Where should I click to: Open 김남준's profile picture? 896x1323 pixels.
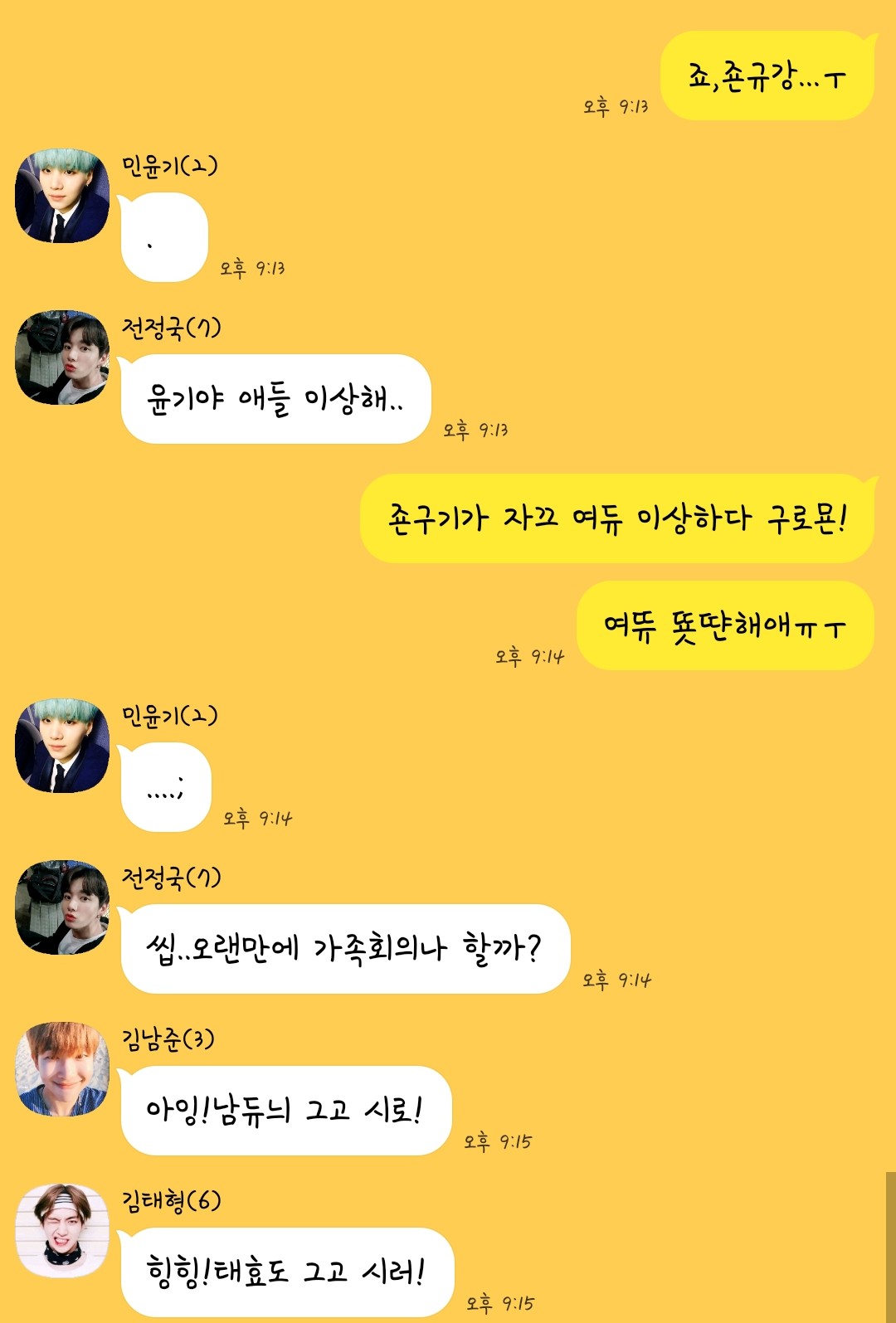click(x=62, y=1069)
